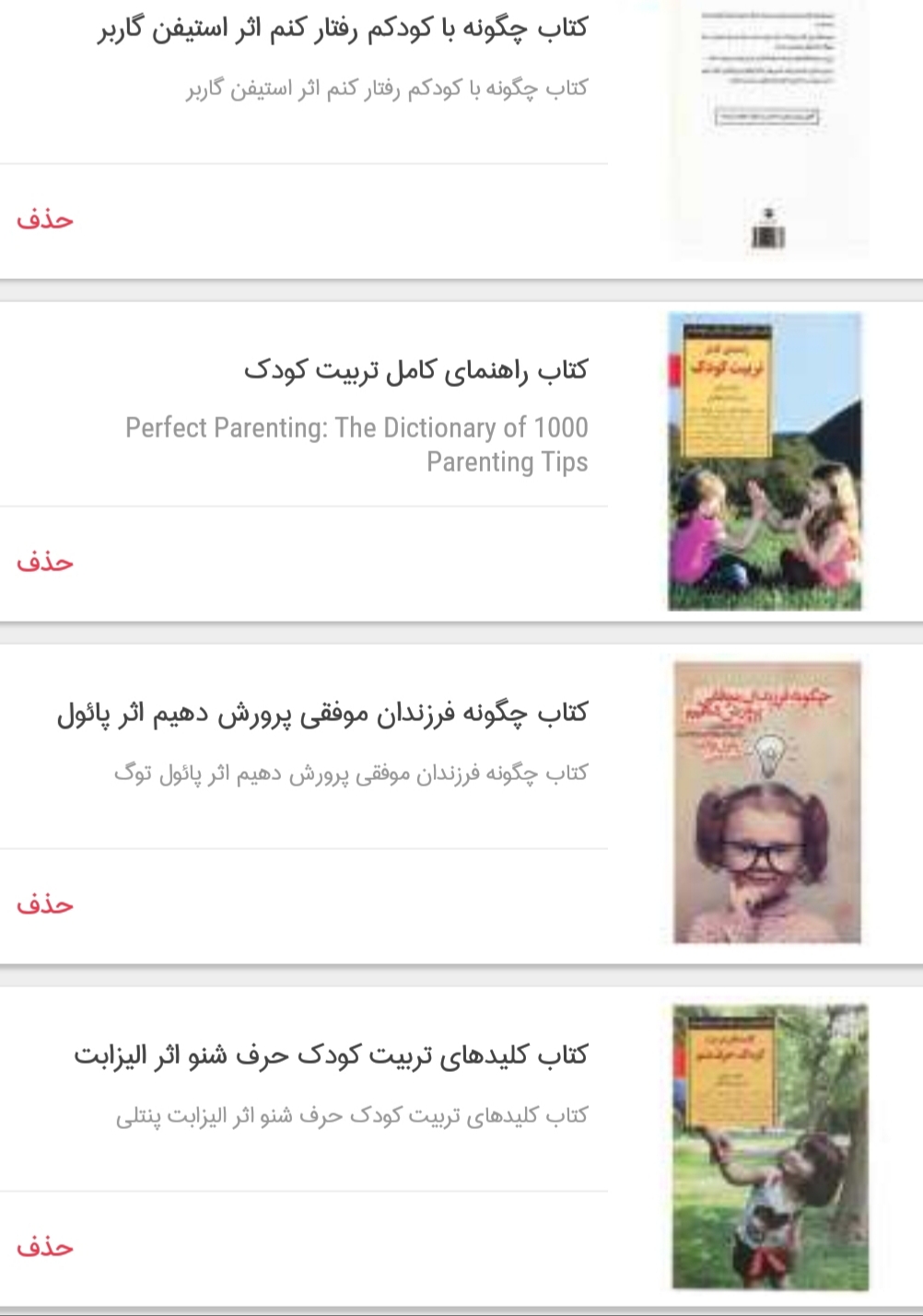Remove the Elizabeth Pantley book item
923x1316 pixels.
point(44,1247)
